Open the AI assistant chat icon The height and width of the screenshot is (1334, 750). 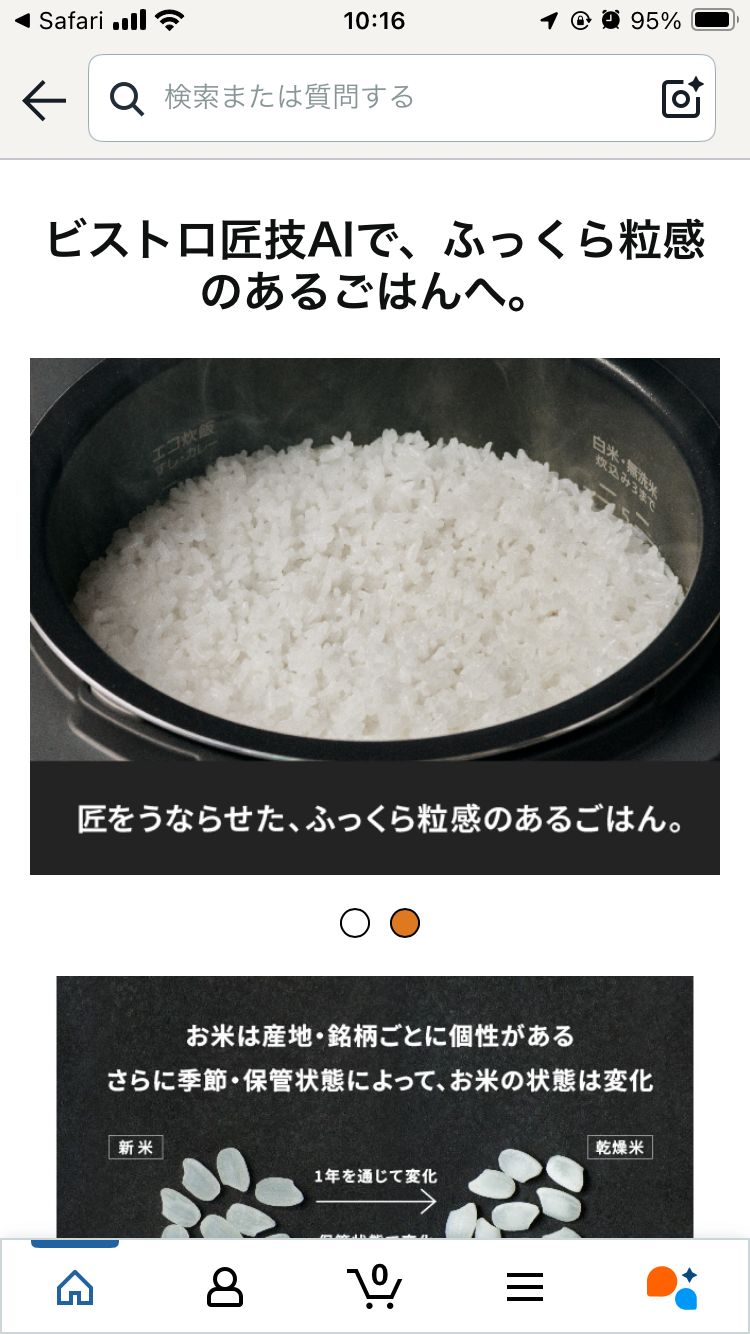(672, 1287)
